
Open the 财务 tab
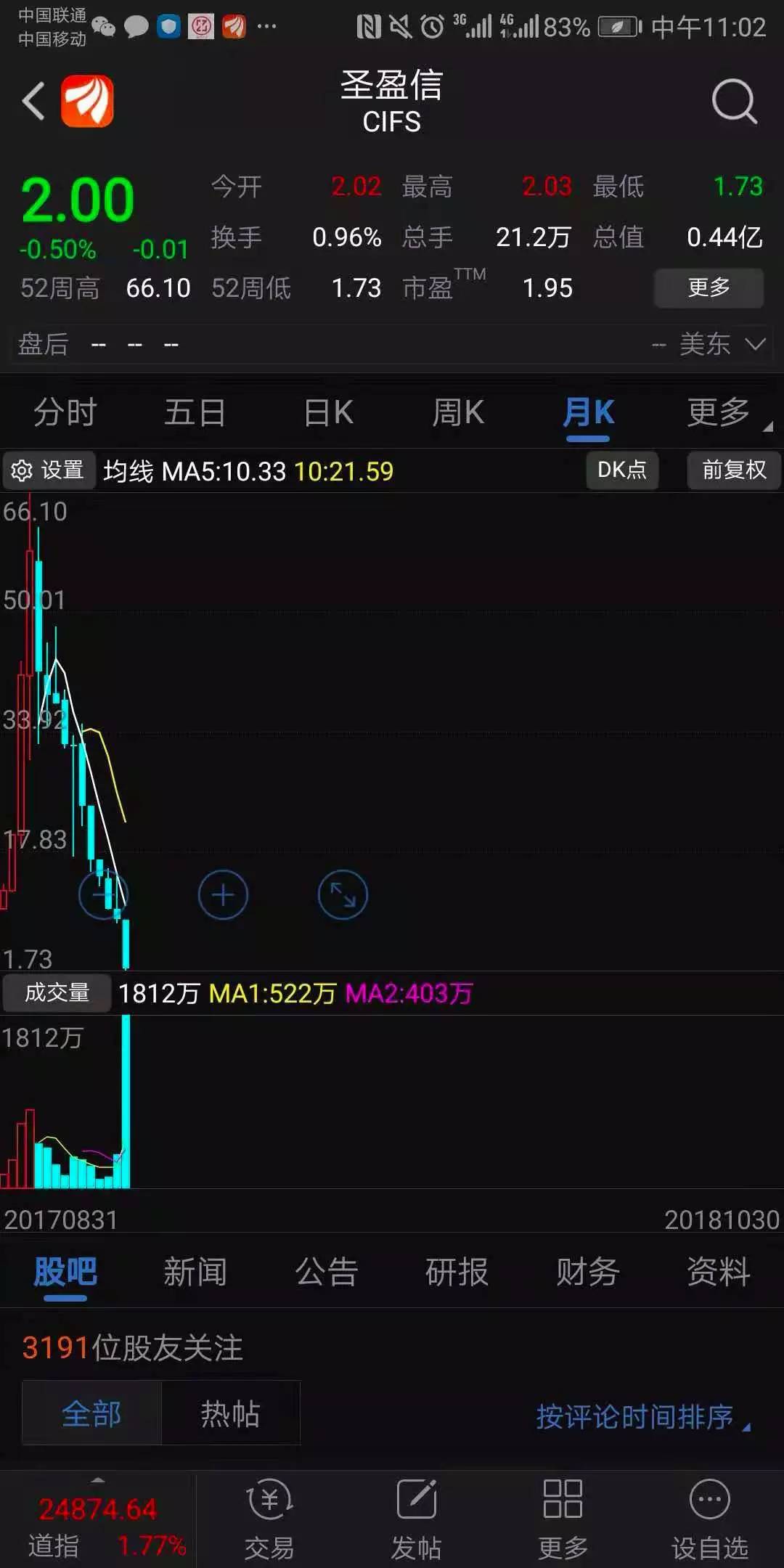588,1272
